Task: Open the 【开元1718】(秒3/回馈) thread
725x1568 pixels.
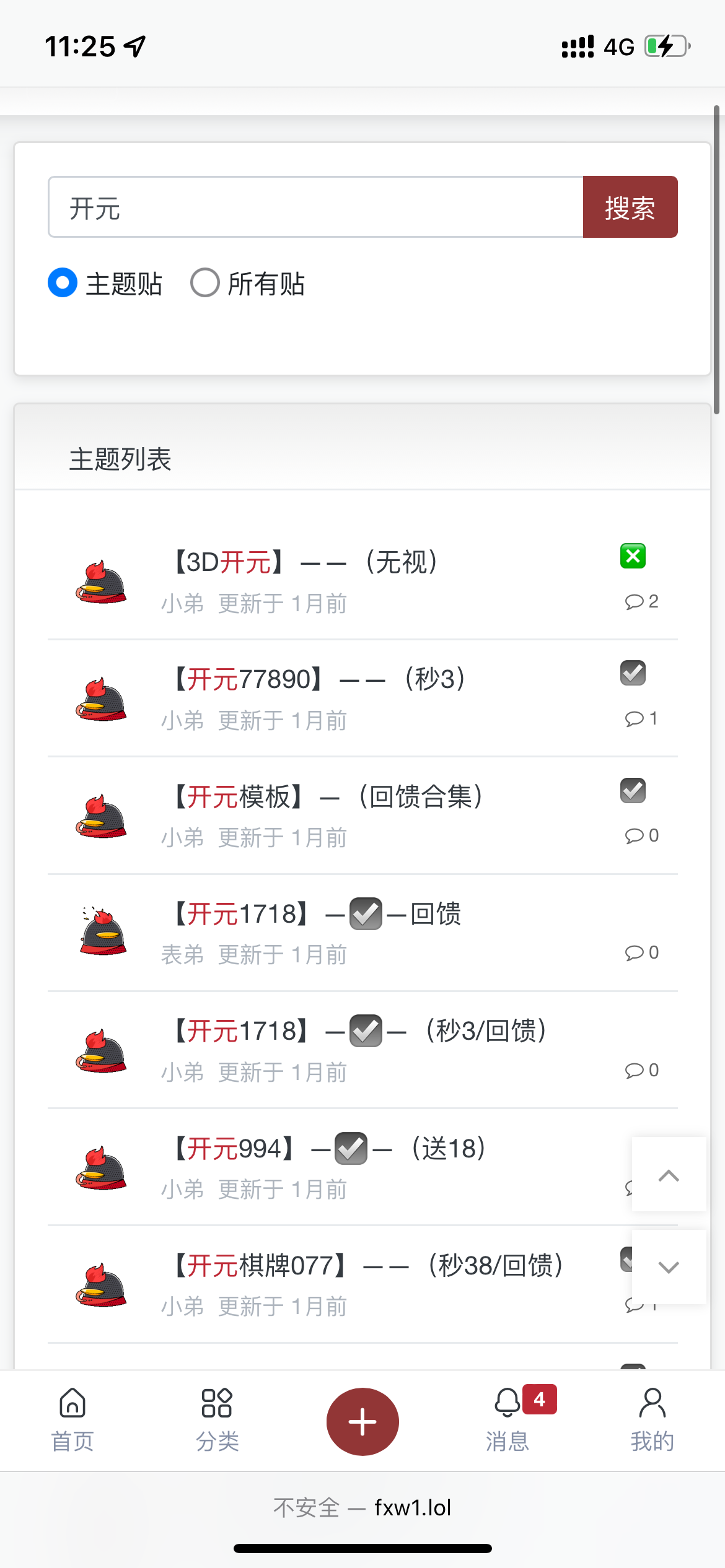Action: pos(361,1031)
